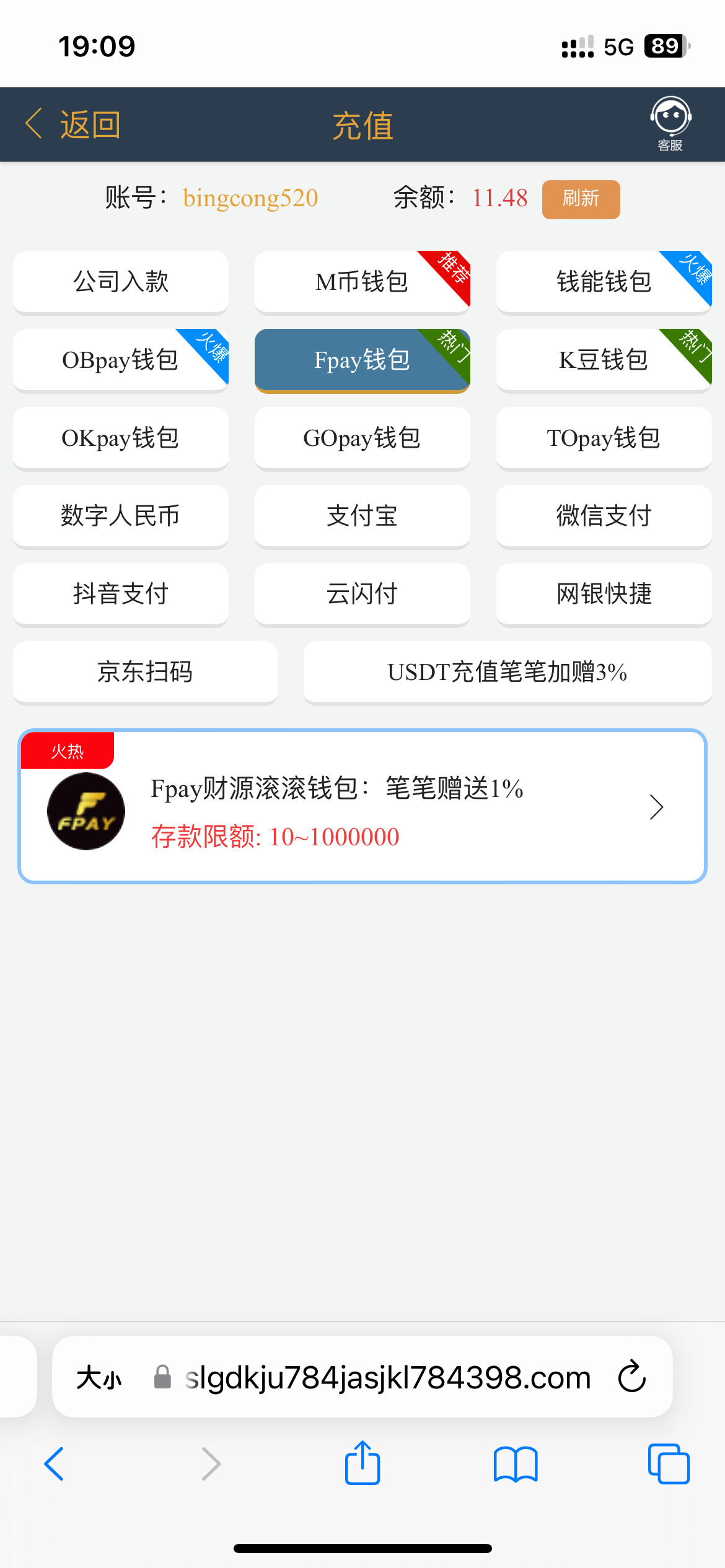Choose M币钱包 as payment method
Screen dimensions: 725x1568
[x=362, y=282]
